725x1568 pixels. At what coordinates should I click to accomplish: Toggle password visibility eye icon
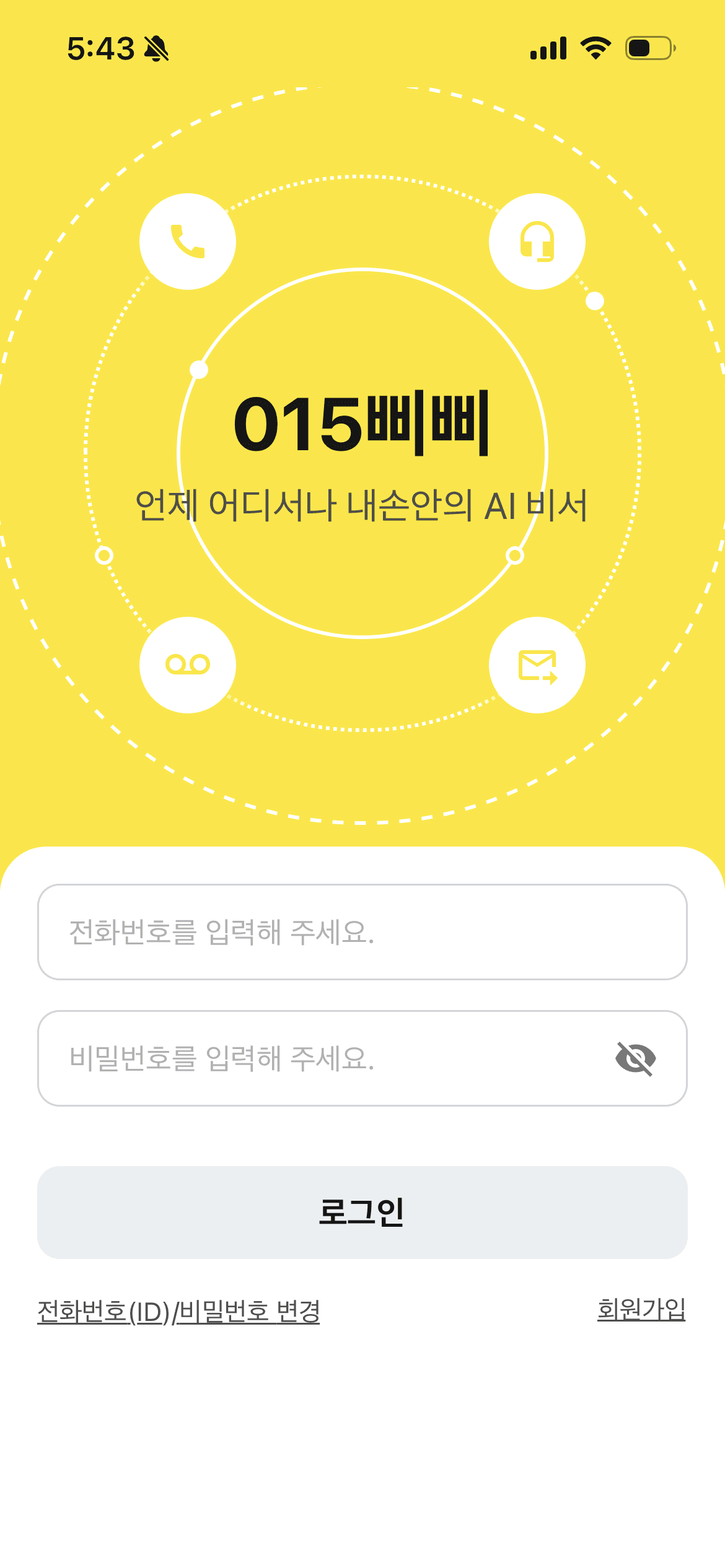(636, 1058)
